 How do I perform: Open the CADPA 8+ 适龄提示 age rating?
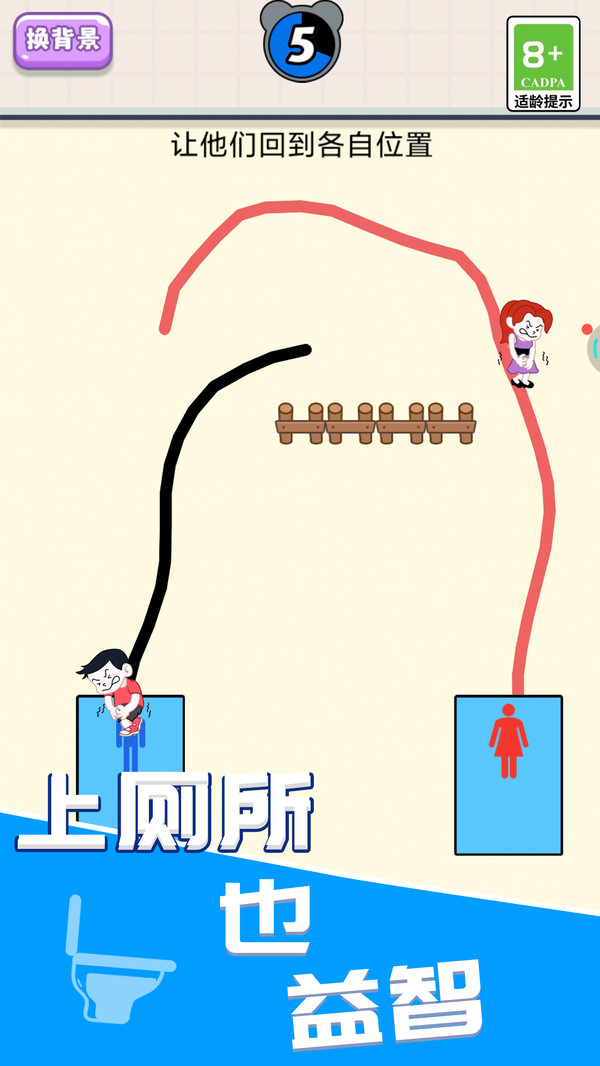coord(543,63)
